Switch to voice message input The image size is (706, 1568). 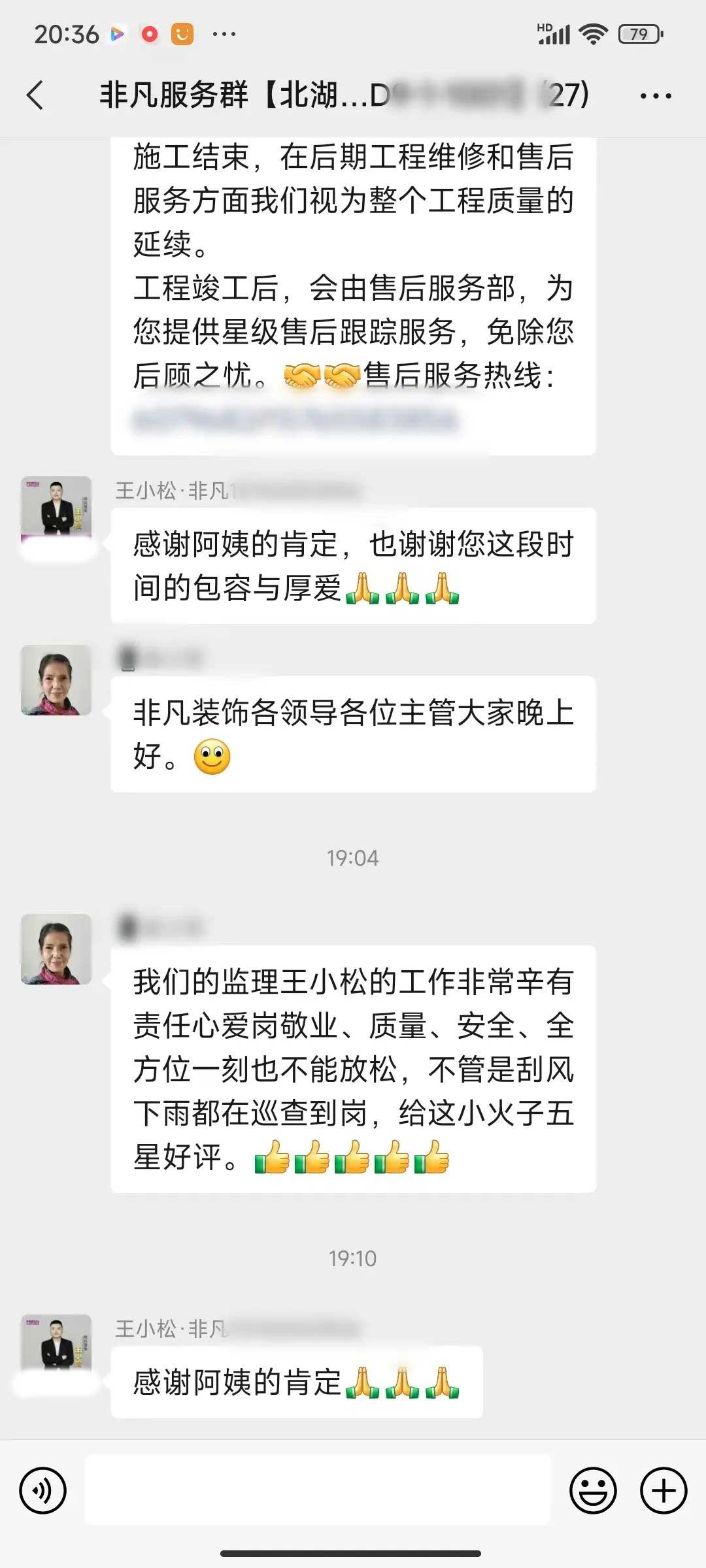pos(43,1490)
